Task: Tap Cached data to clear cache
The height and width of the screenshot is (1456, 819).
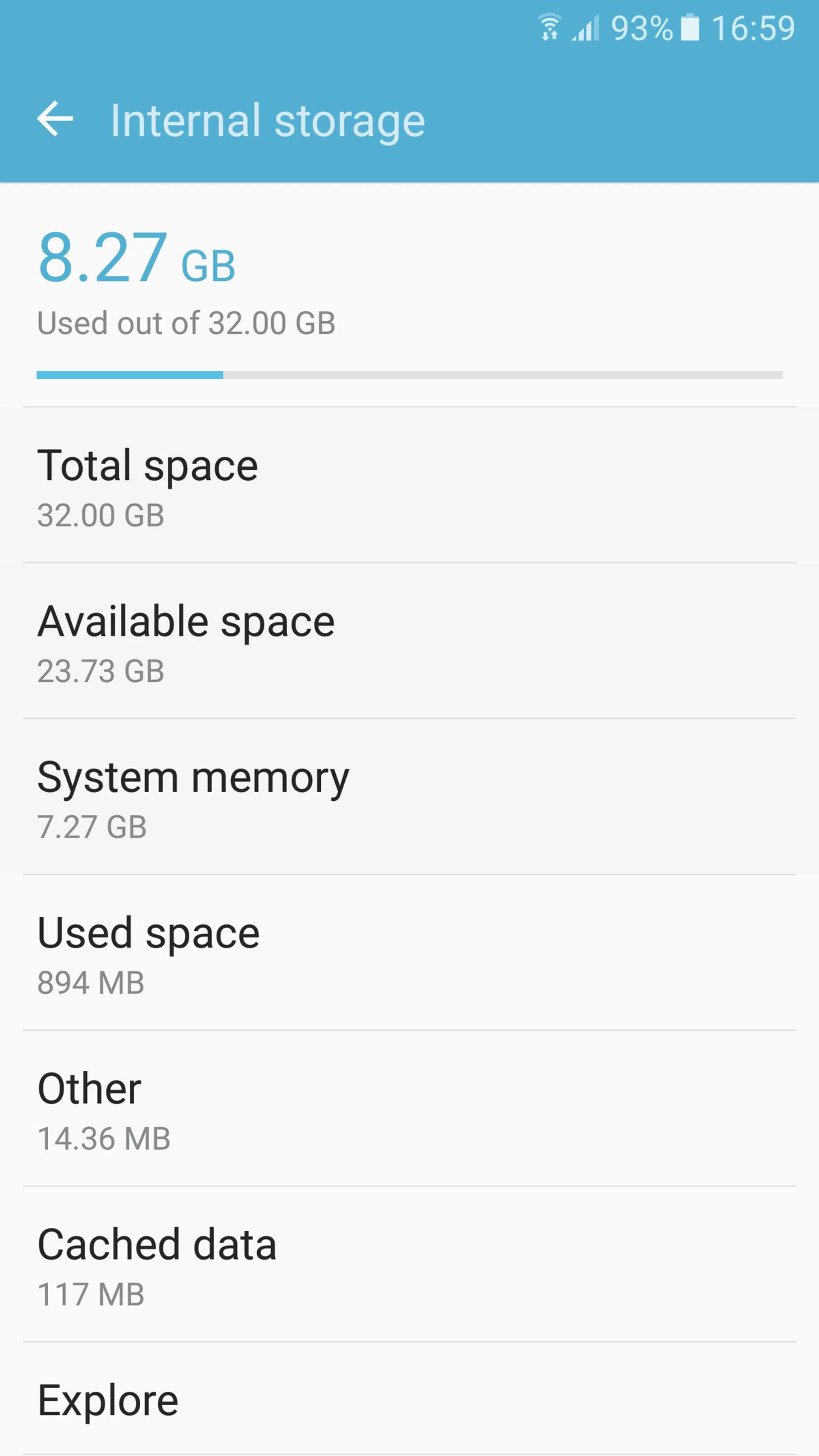Action: 409,1265
